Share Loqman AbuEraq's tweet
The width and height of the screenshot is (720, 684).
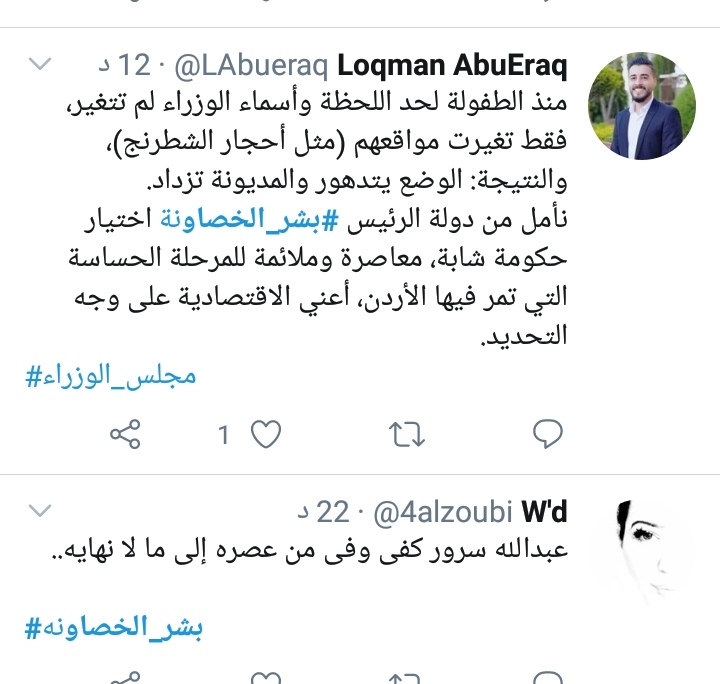124,434
